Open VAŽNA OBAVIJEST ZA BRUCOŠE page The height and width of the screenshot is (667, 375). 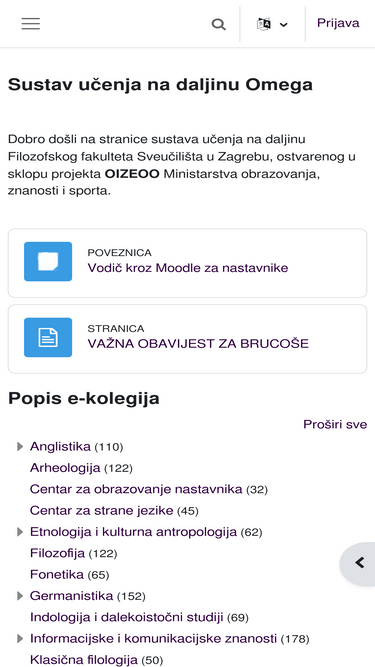pyautogui.click(x=198, y=344)
